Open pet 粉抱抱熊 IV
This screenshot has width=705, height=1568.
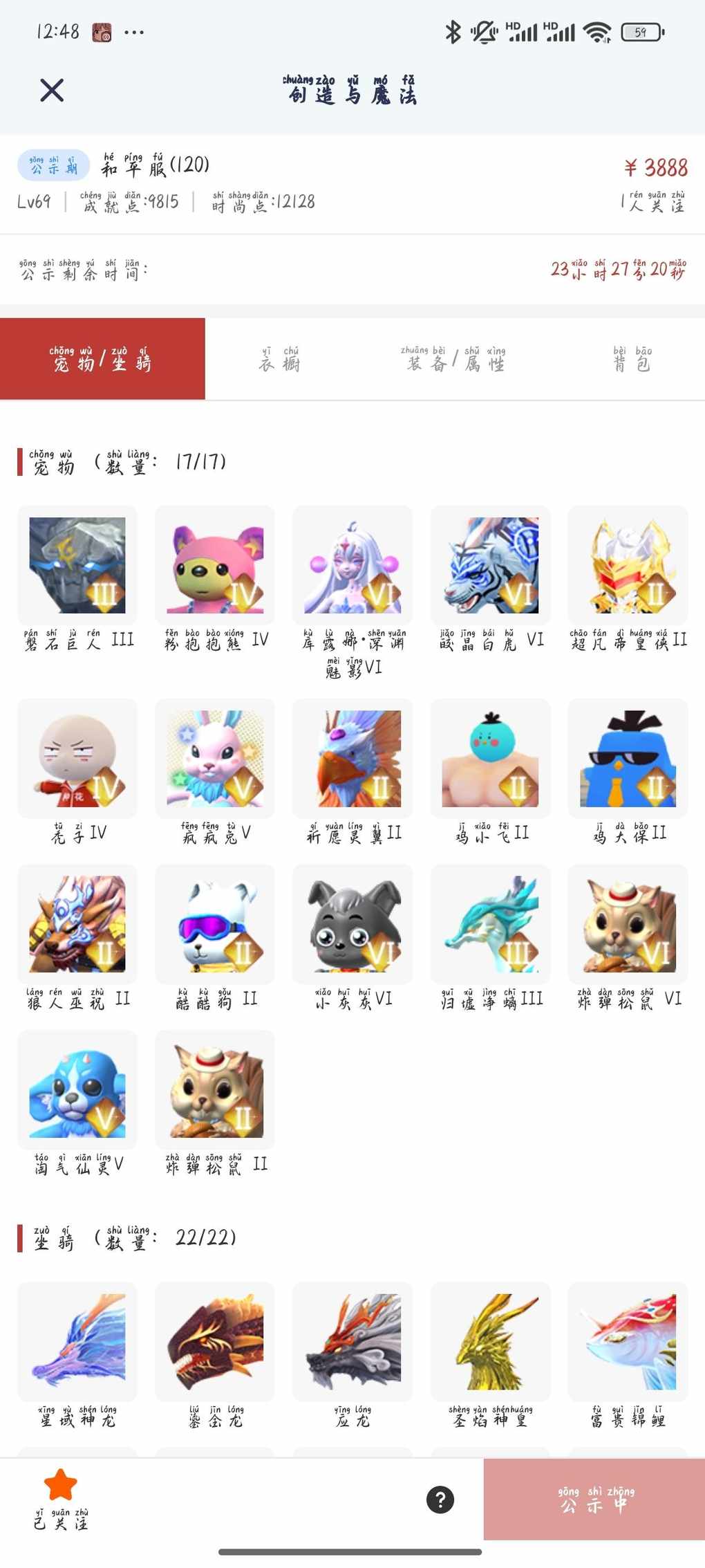tap(215, 565)
